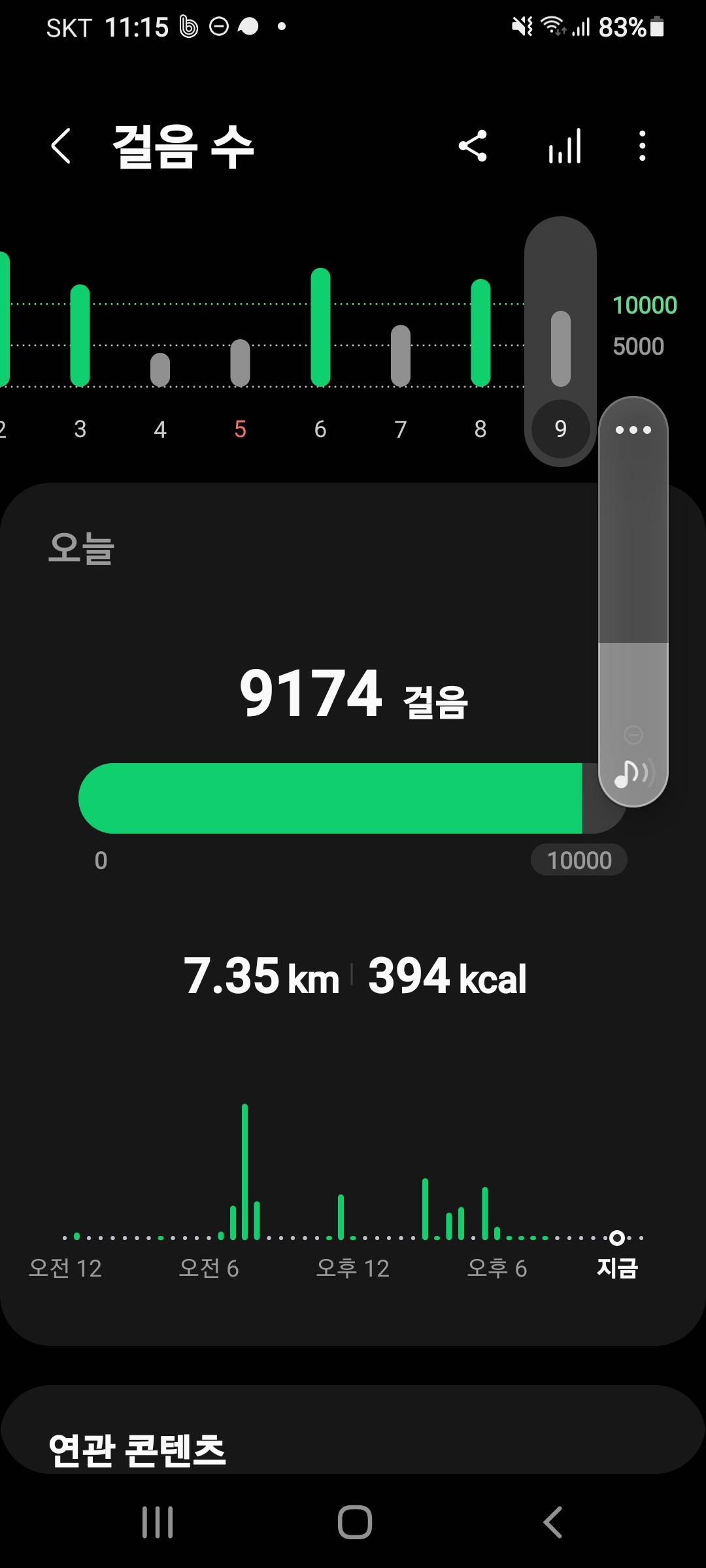Image resolution: width=706 pixels, height=1568 pixels.
Task: Tap the media volume sound icon
Action: pos(633,774)
